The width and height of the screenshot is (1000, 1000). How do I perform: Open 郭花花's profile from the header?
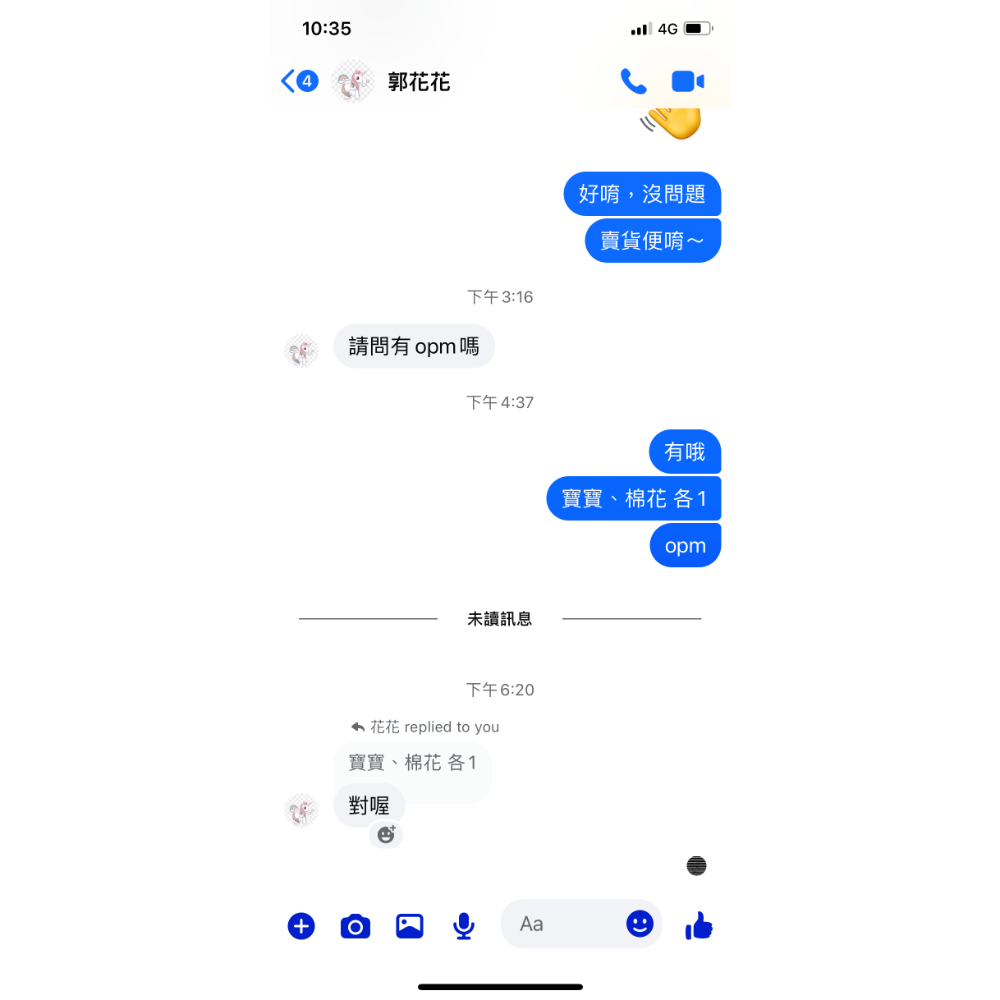tap(418, 82)
